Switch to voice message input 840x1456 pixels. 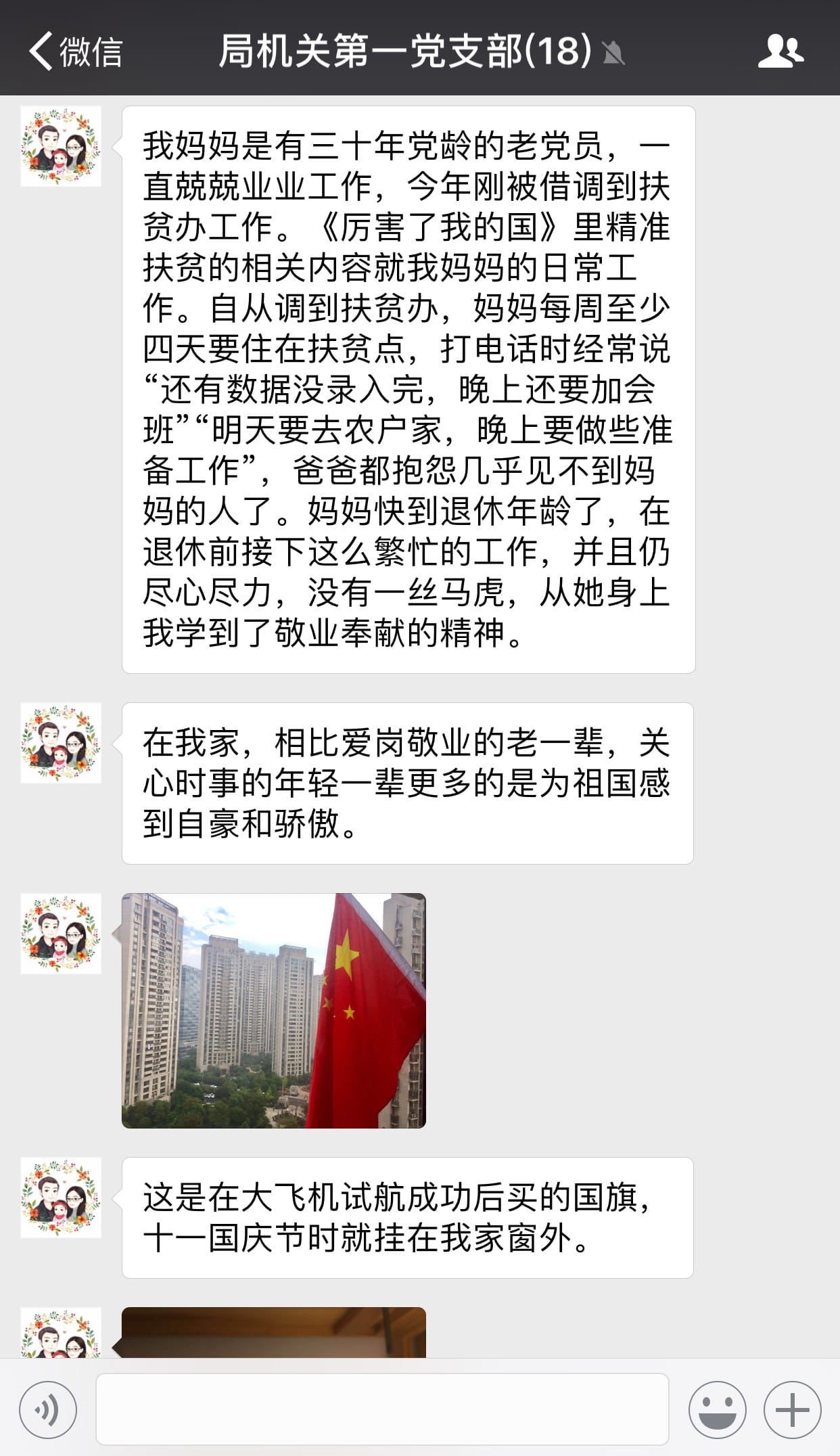coord(48,1410)
